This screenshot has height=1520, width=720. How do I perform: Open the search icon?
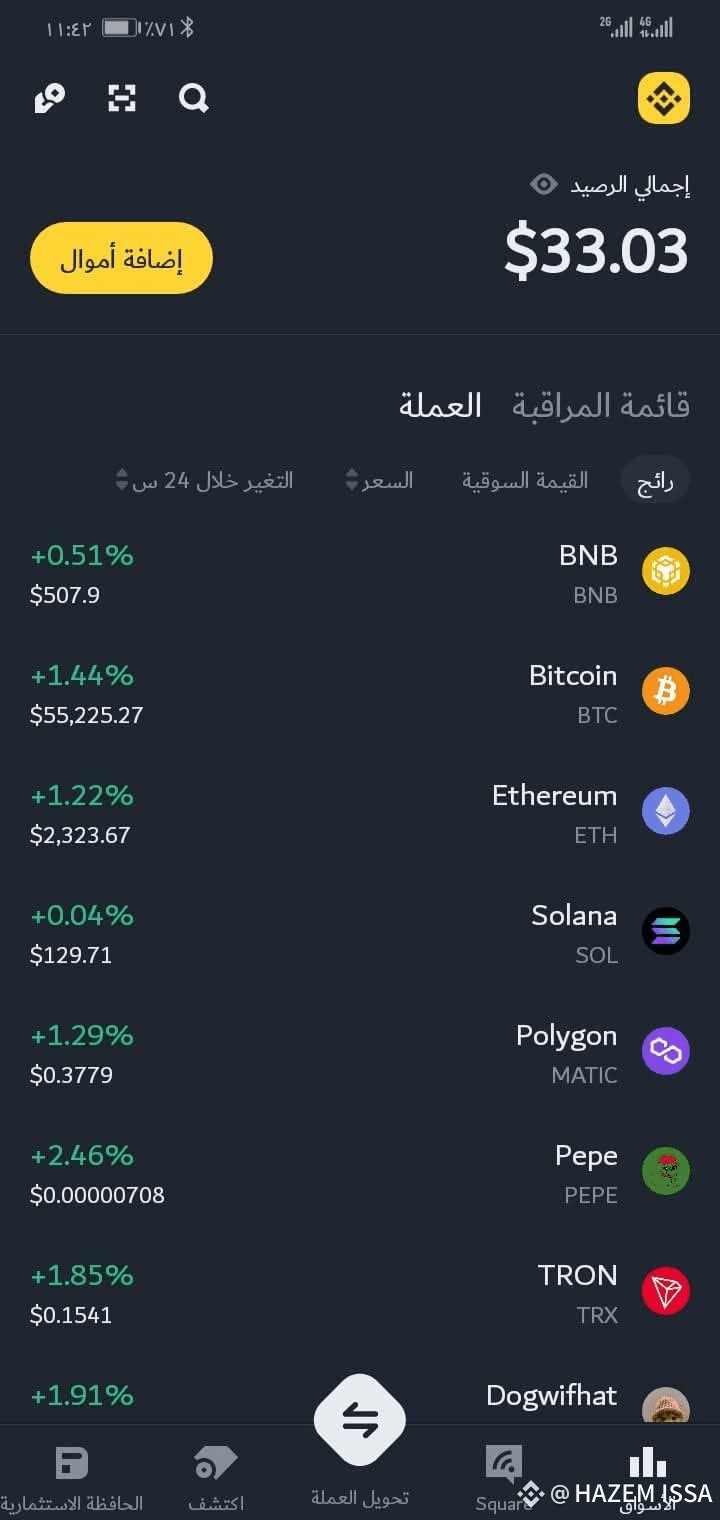pos(194,98)
